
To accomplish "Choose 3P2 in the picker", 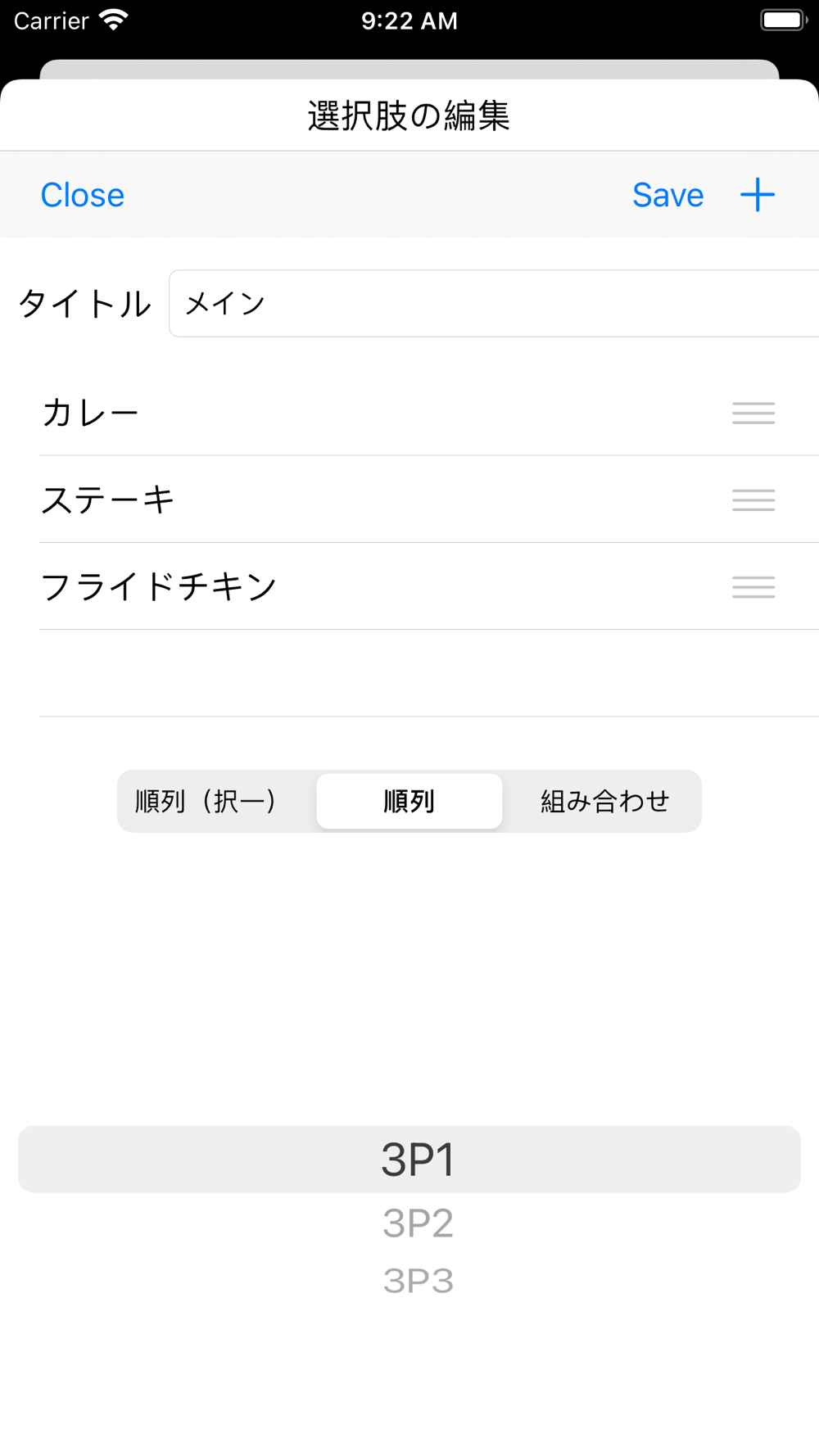I will [x=418, y=1223].
